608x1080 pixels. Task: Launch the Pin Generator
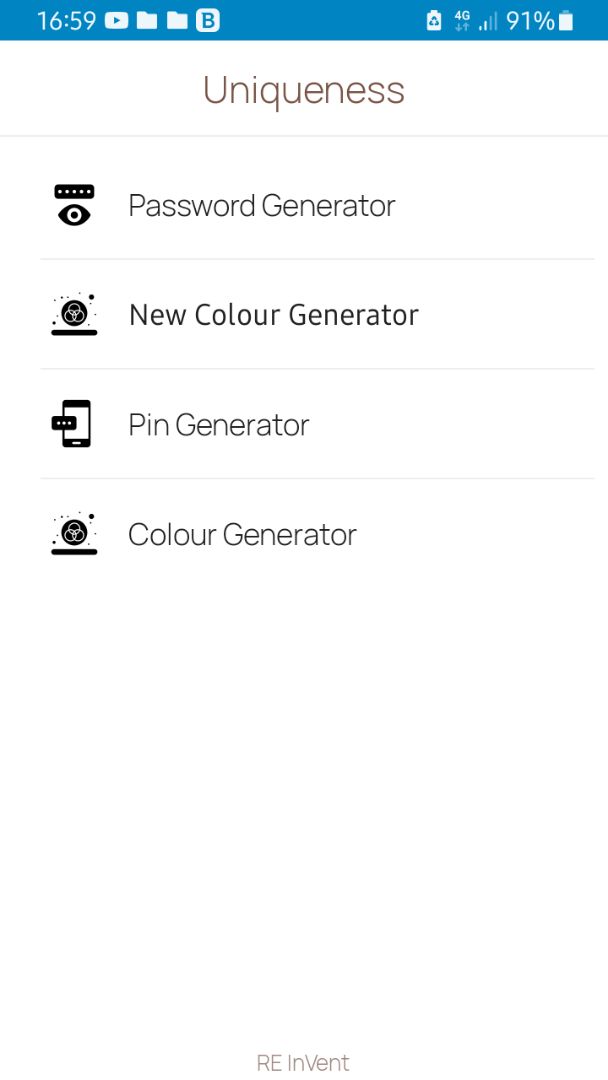[x=304, y=424]
